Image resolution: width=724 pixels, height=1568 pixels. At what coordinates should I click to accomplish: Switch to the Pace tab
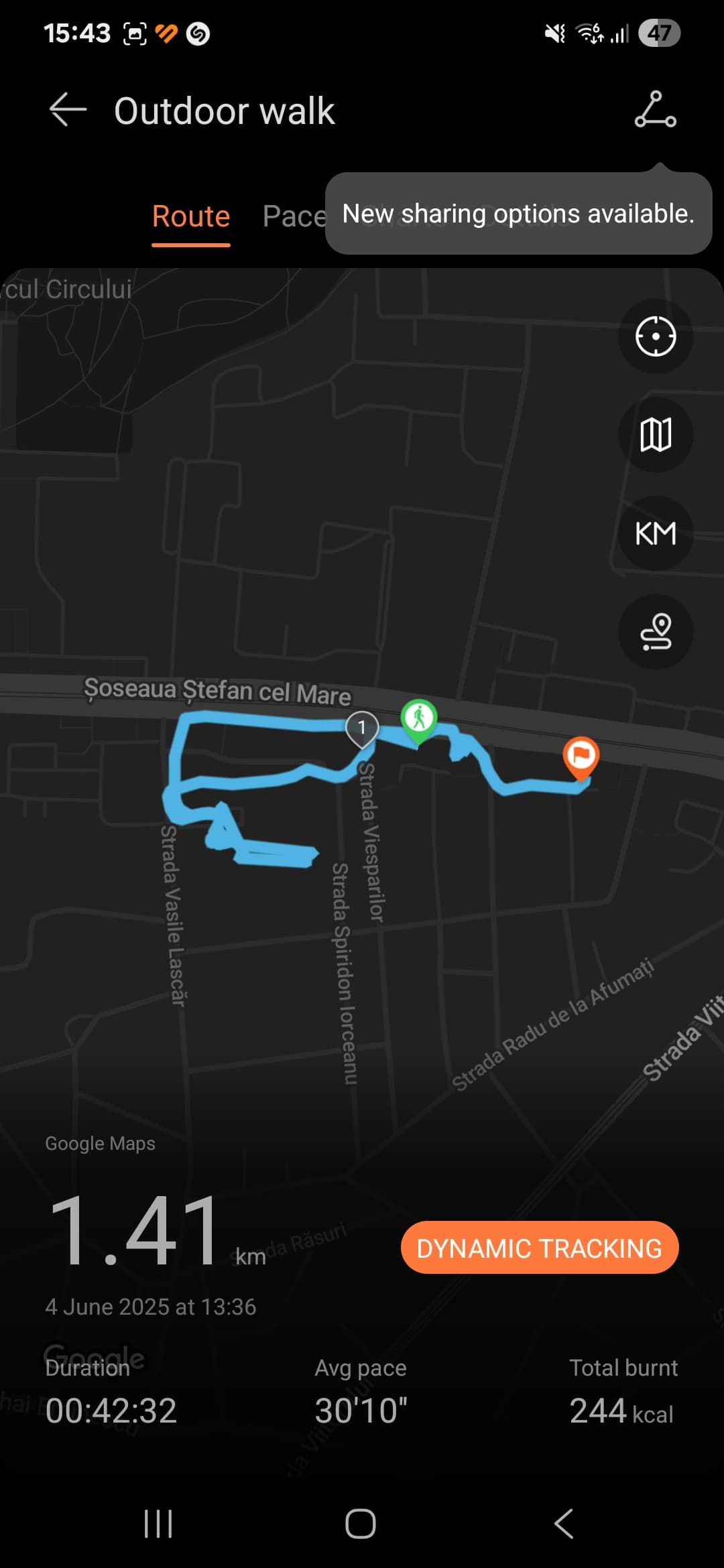tap(294, 216)
